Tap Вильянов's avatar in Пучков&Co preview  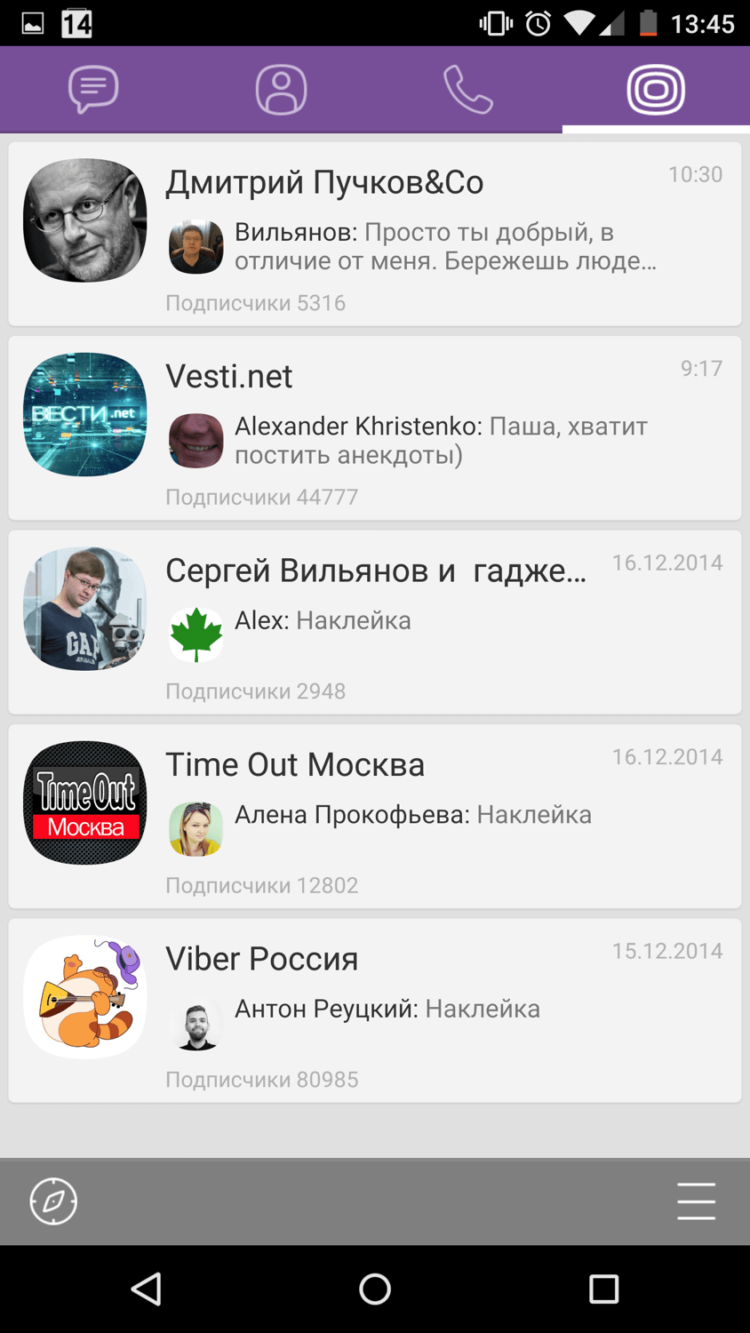196,247
